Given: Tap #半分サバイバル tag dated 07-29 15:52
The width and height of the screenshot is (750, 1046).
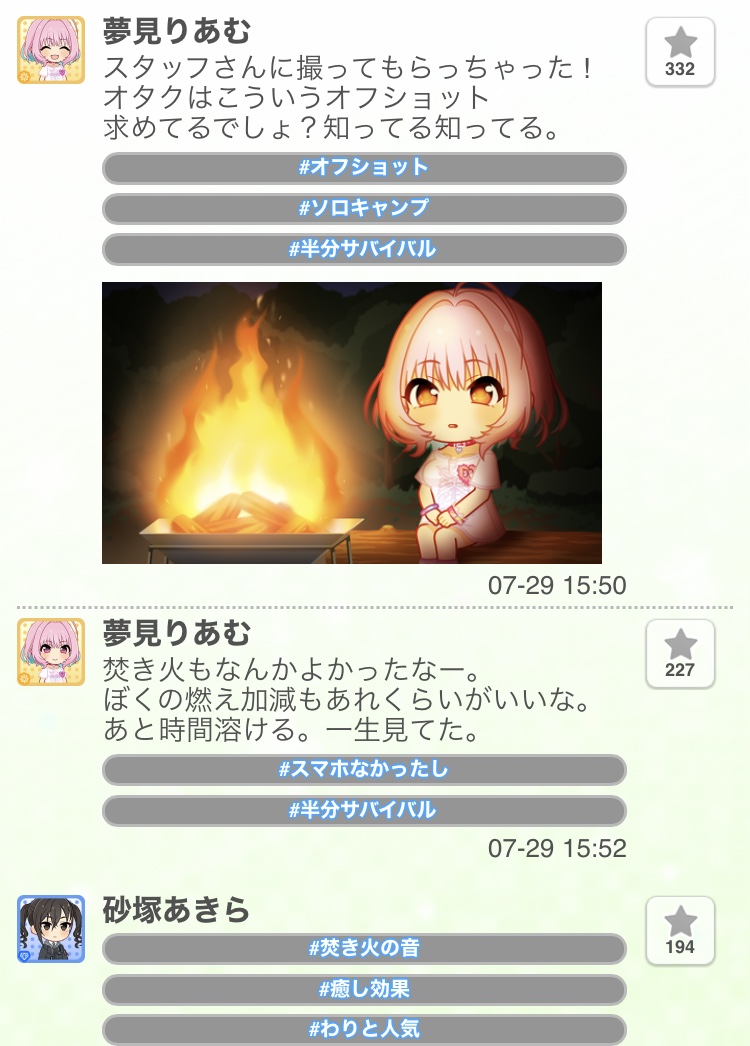Looking at the screenshot, I should tap(364, 810).
